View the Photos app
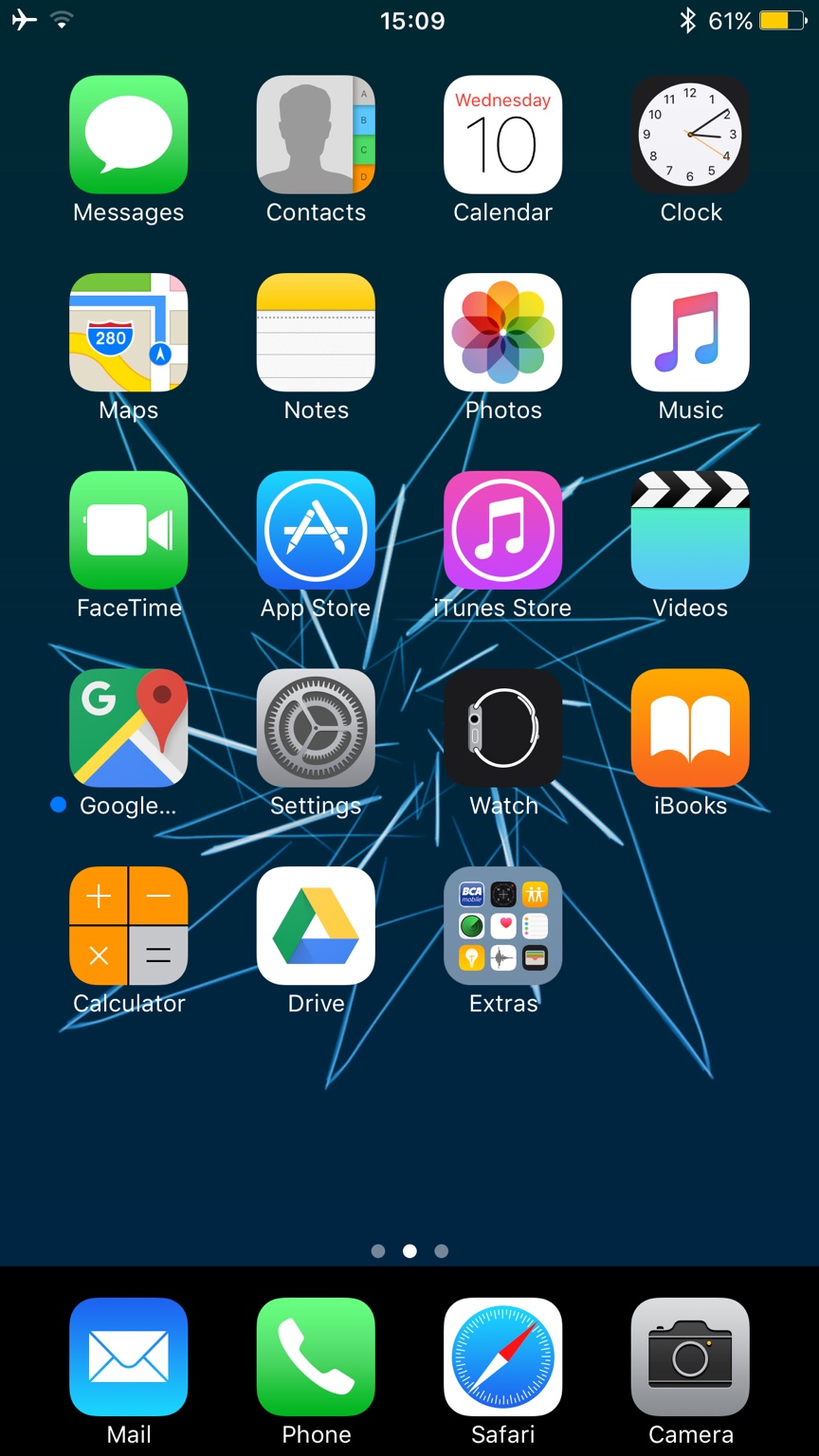 pyautogui.click(x=502, y=333)
